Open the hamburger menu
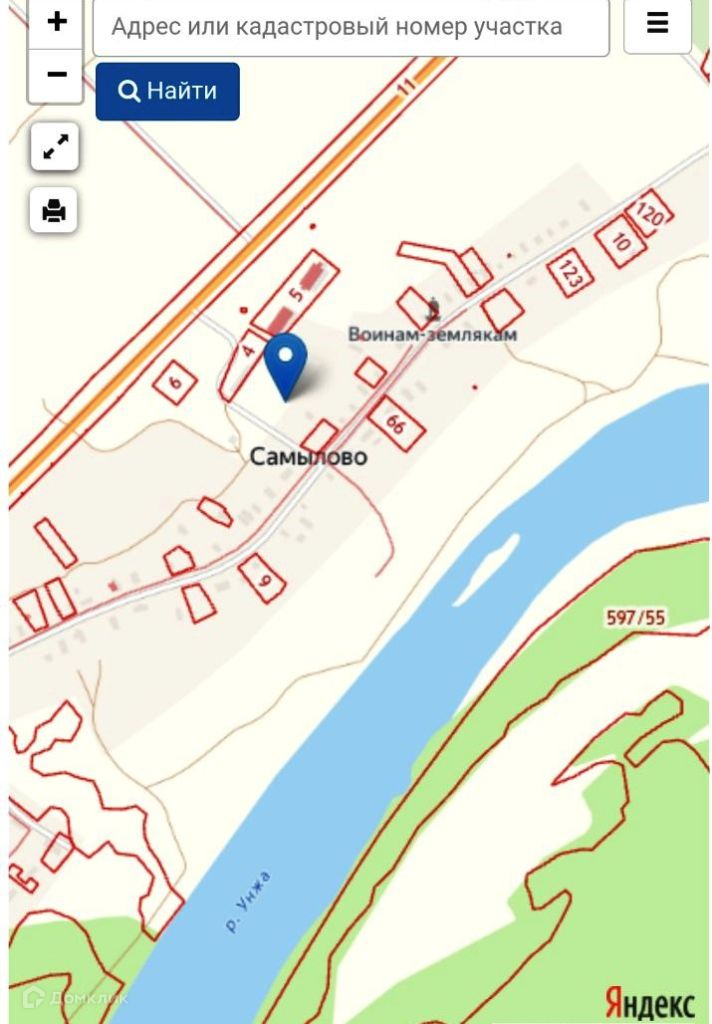This screenshot has height=1024, width=712. (657, 24)
